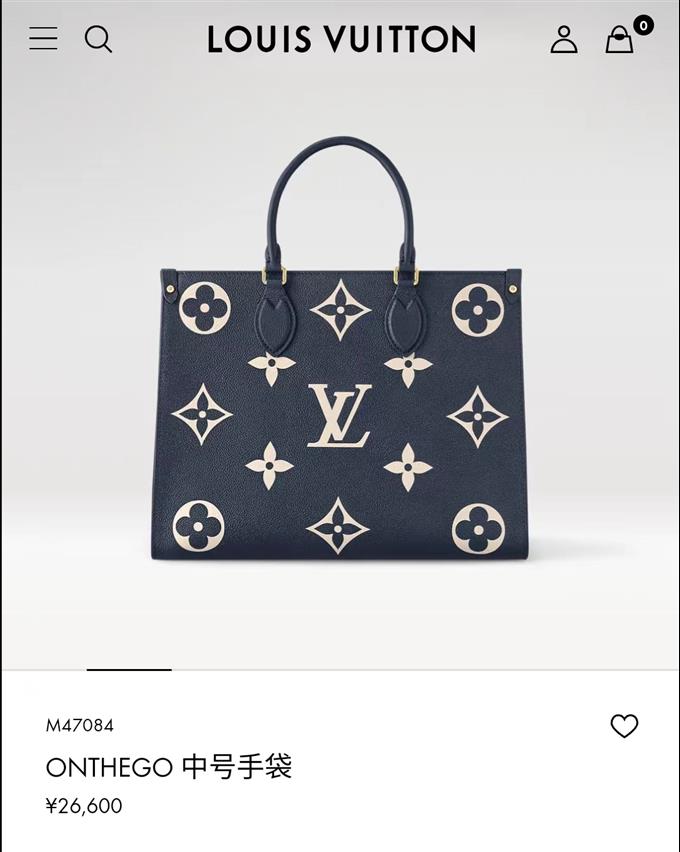
Task: Open the search icon
Action: click(98, 39)
